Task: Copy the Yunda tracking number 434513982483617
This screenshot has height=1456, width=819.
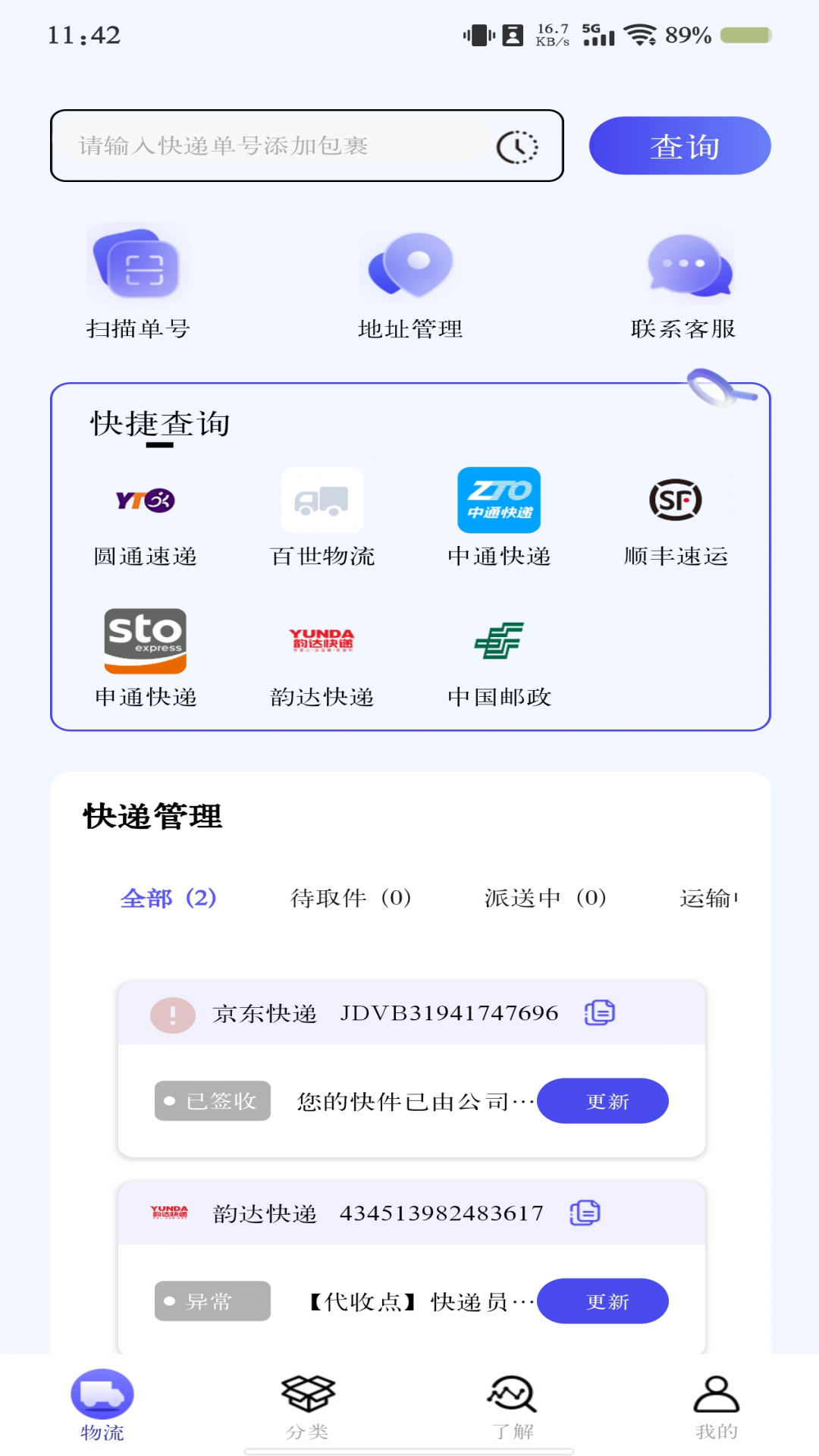Action: click(585, 1213)
